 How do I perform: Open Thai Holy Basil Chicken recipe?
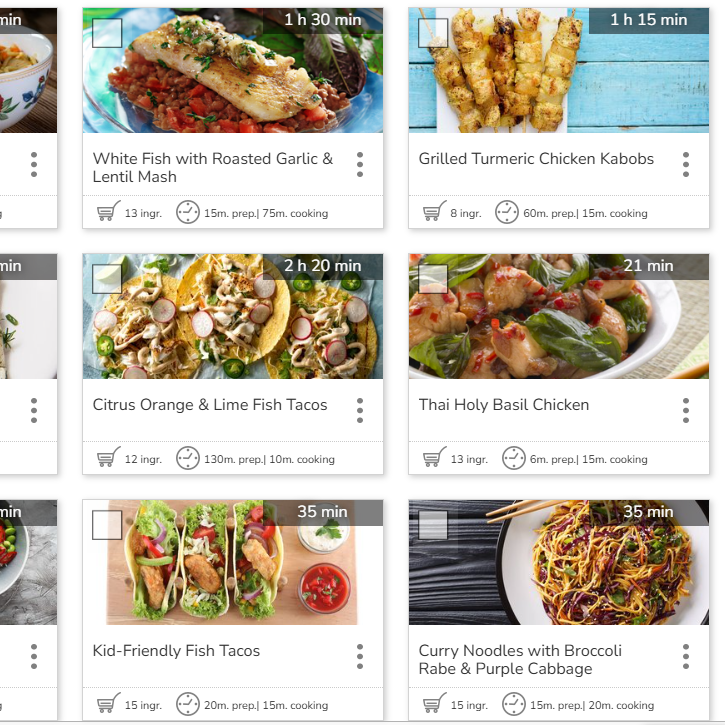[x=504, y=405]
